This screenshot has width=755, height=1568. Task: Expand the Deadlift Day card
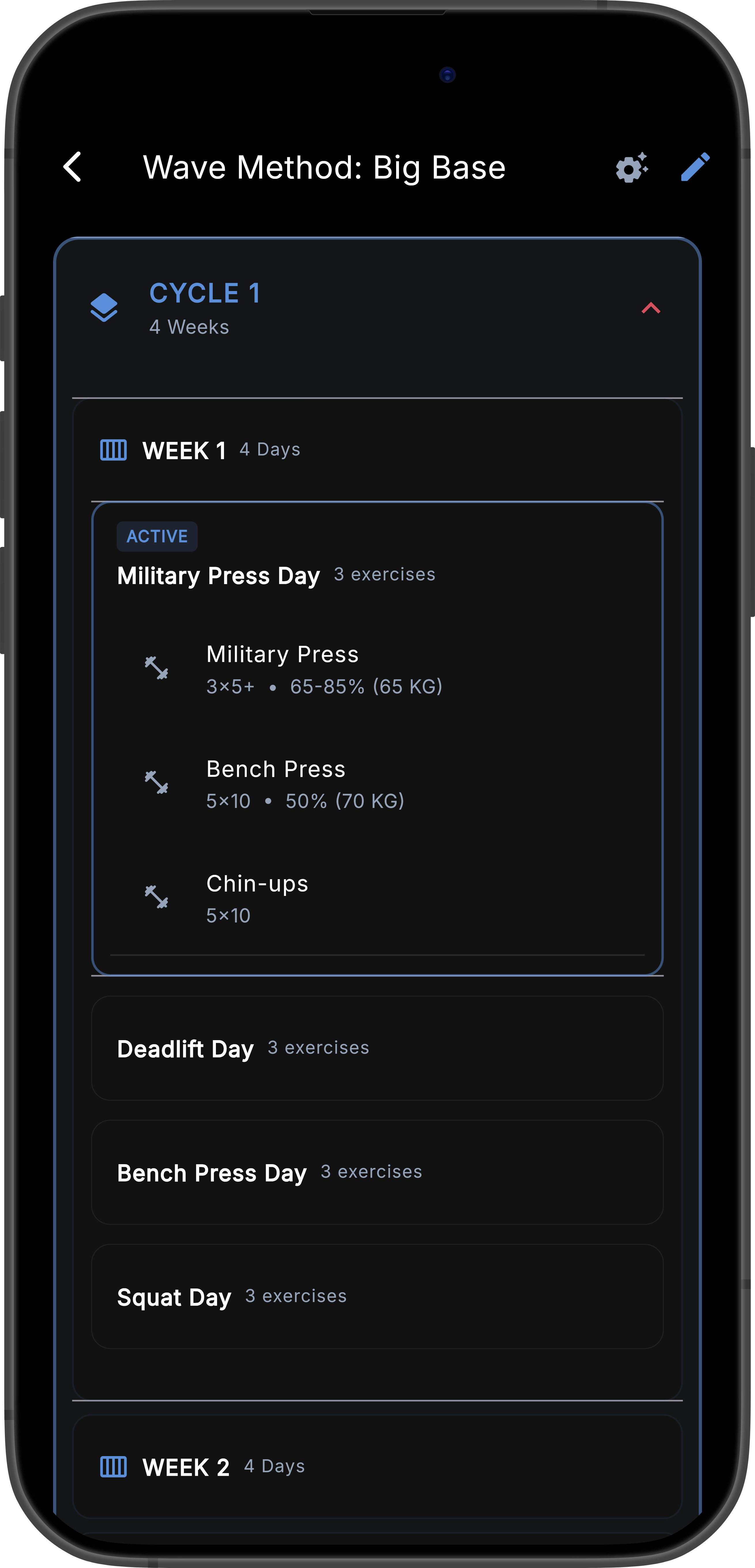tap(377, 1048)
